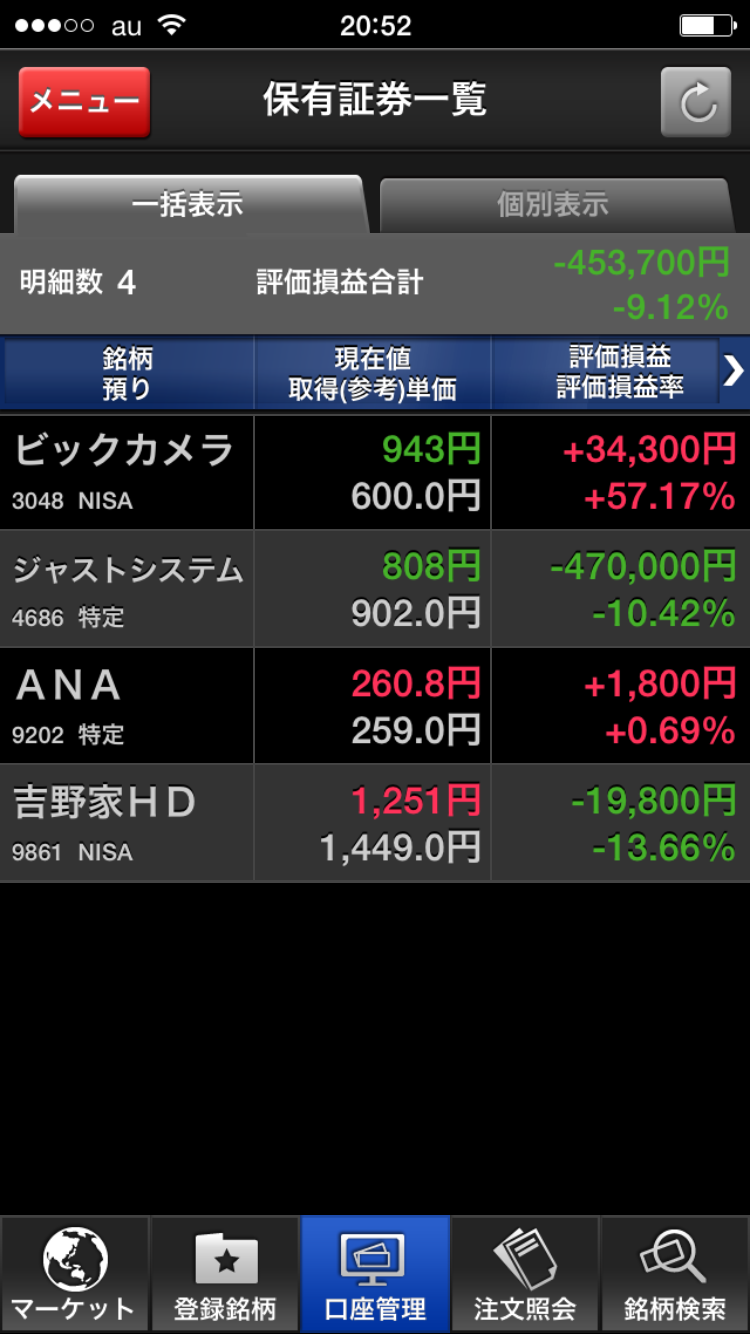Refresh the holdings list
This screenshot has width=750, height=1334.
point(697,101)
